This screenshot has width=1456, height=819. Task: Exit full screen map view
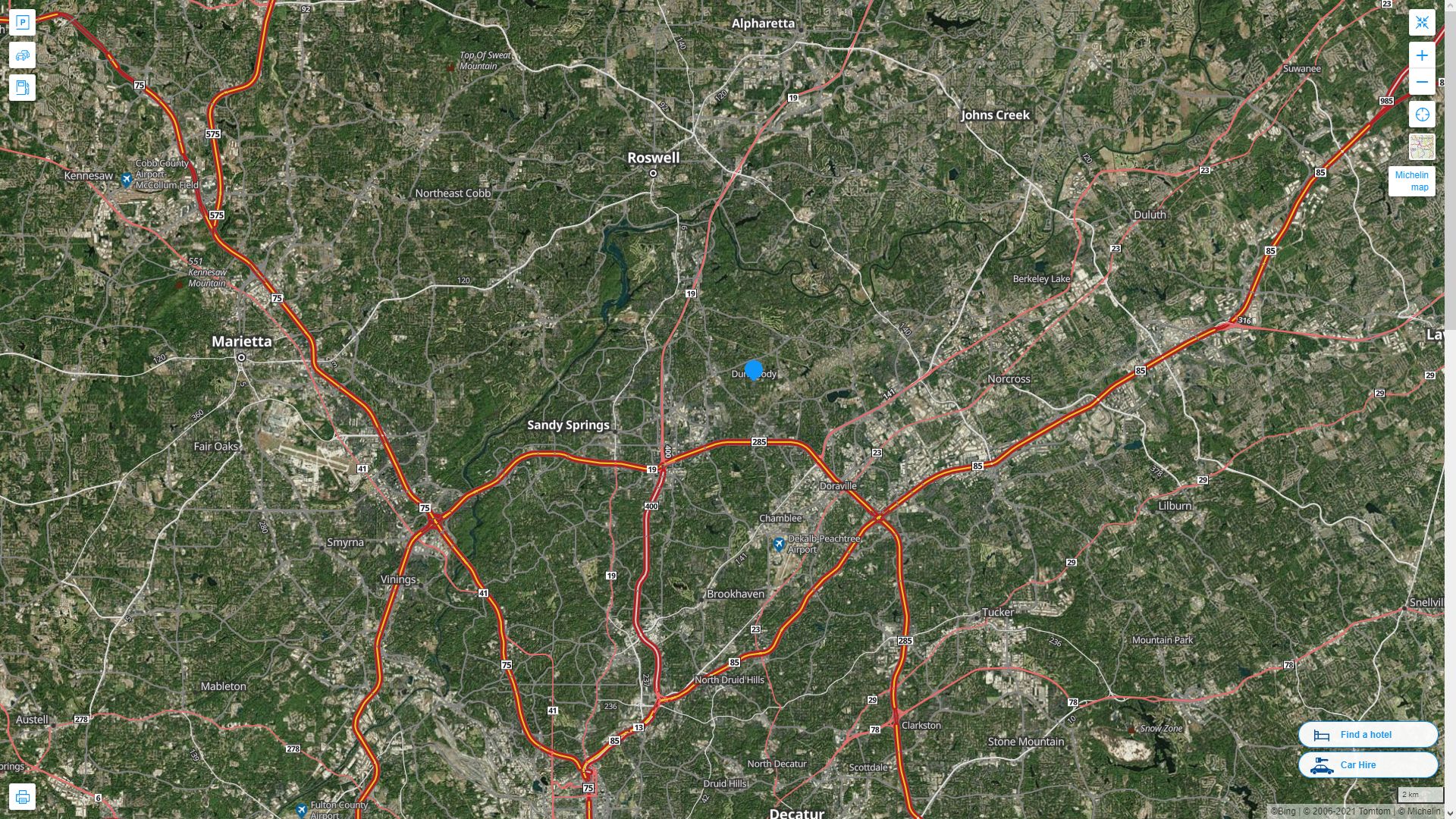(x=1422, y=23)
